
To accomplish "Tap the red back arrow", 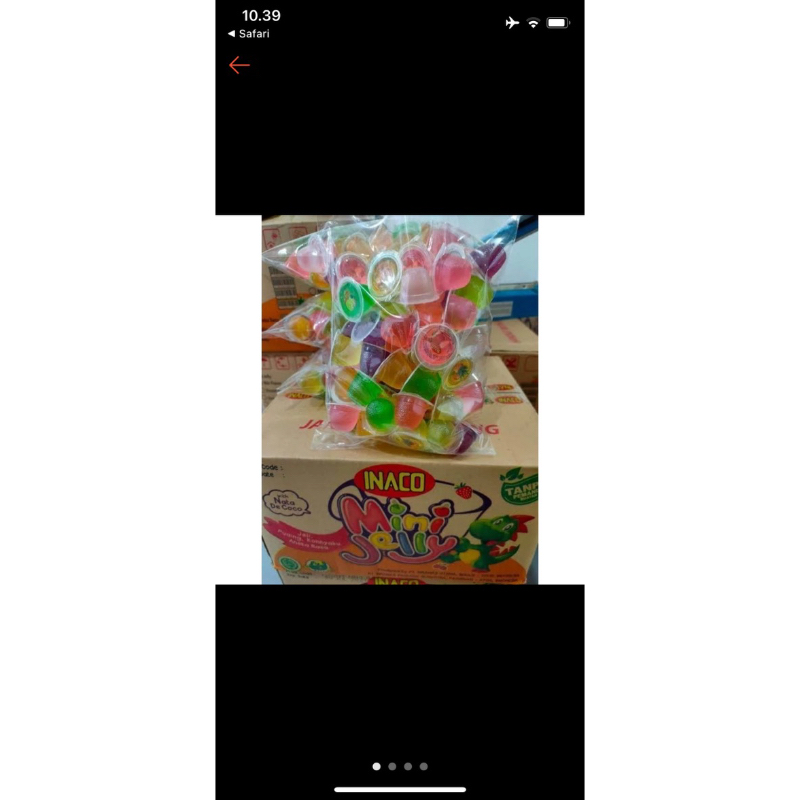I will click(x=239, y=65).
